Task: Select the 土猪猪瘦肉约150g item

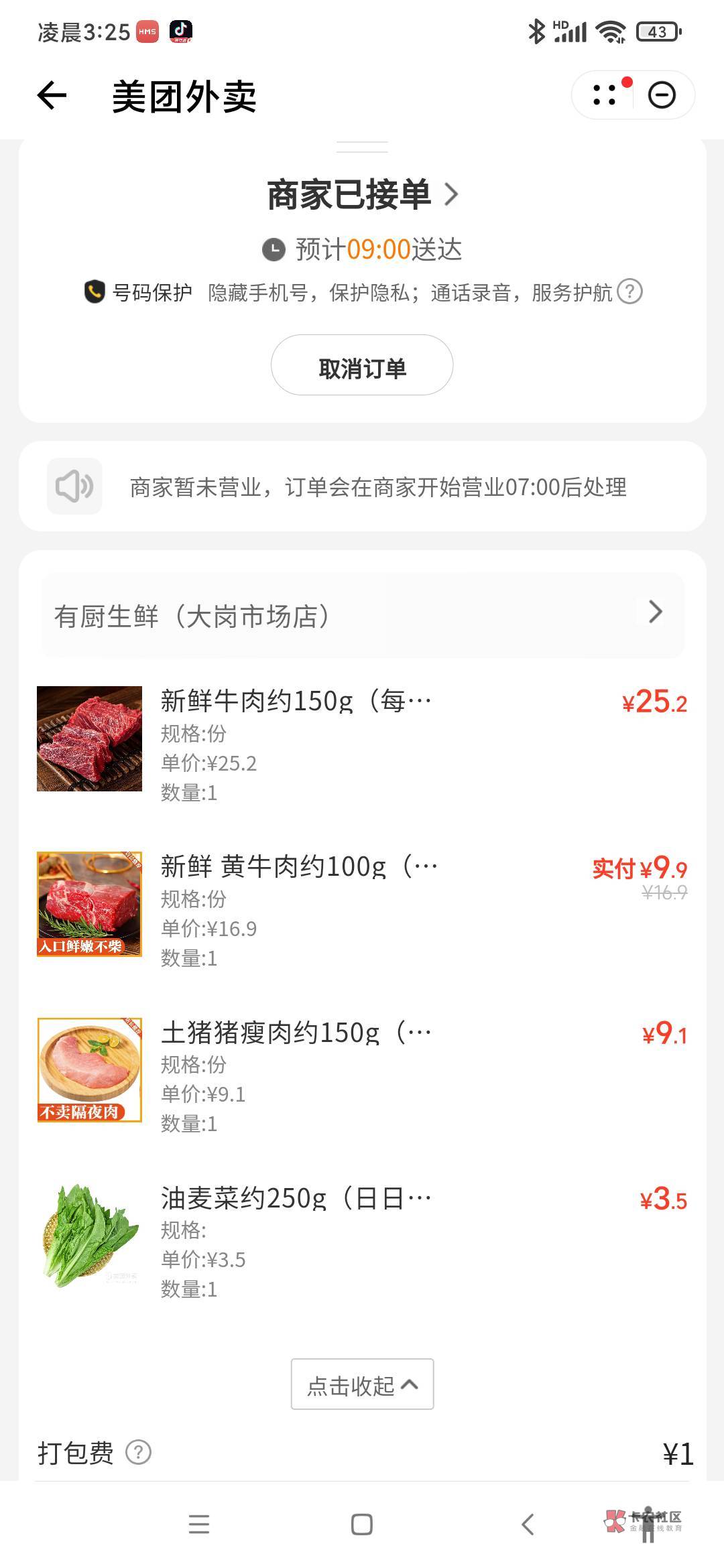Action: point(296,1033)
